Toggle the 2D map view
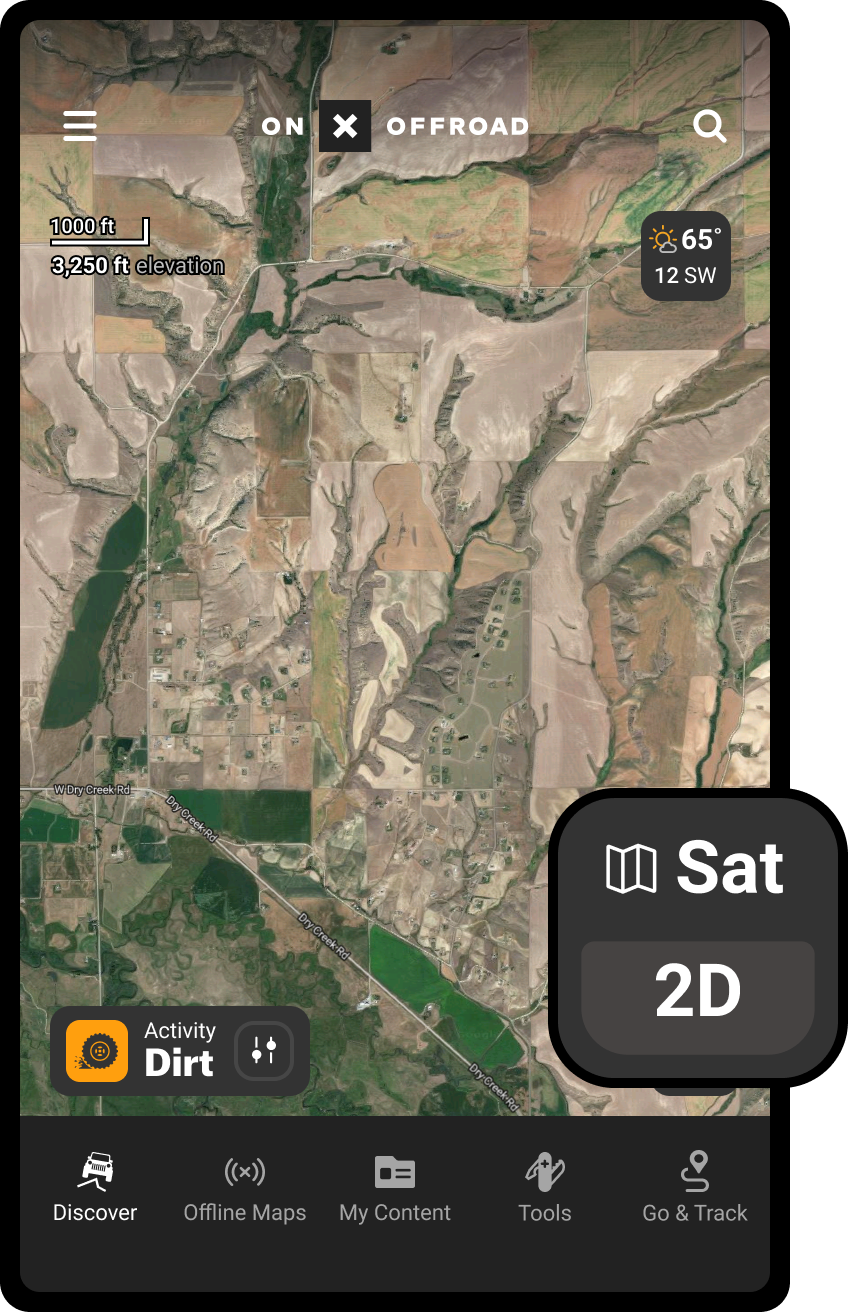 (698, 993)
